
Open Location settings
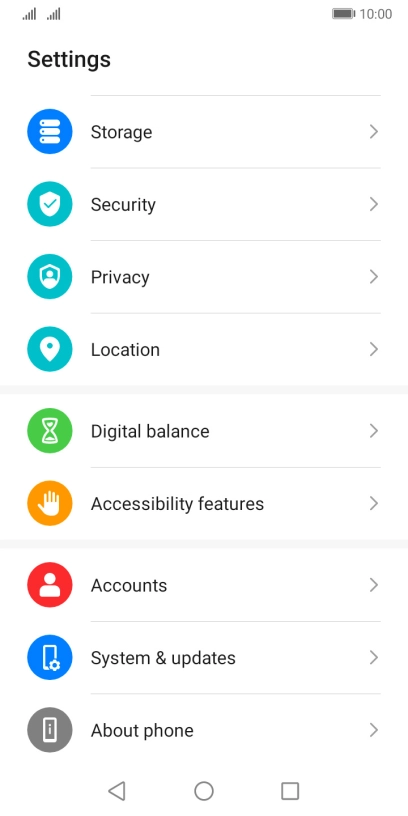[x=204, y=349]
